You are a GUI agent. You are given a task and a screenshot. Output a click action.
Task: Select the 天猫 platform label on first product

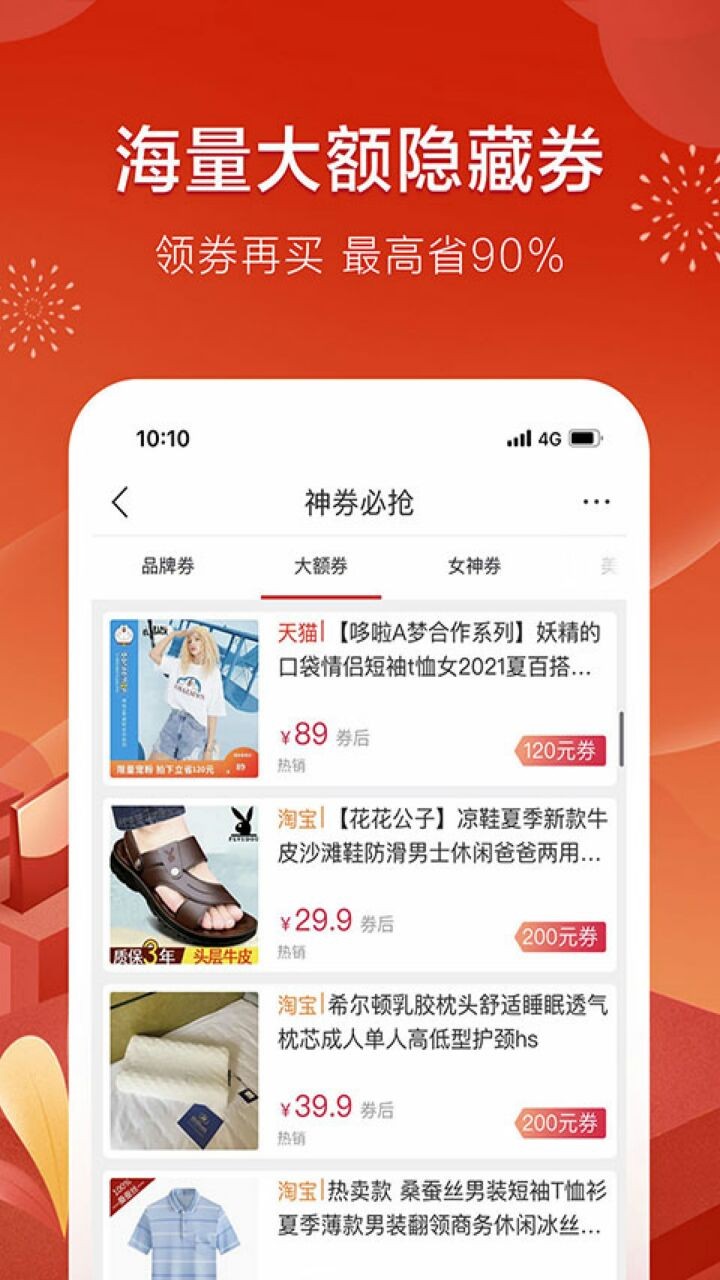coord(295,628)
